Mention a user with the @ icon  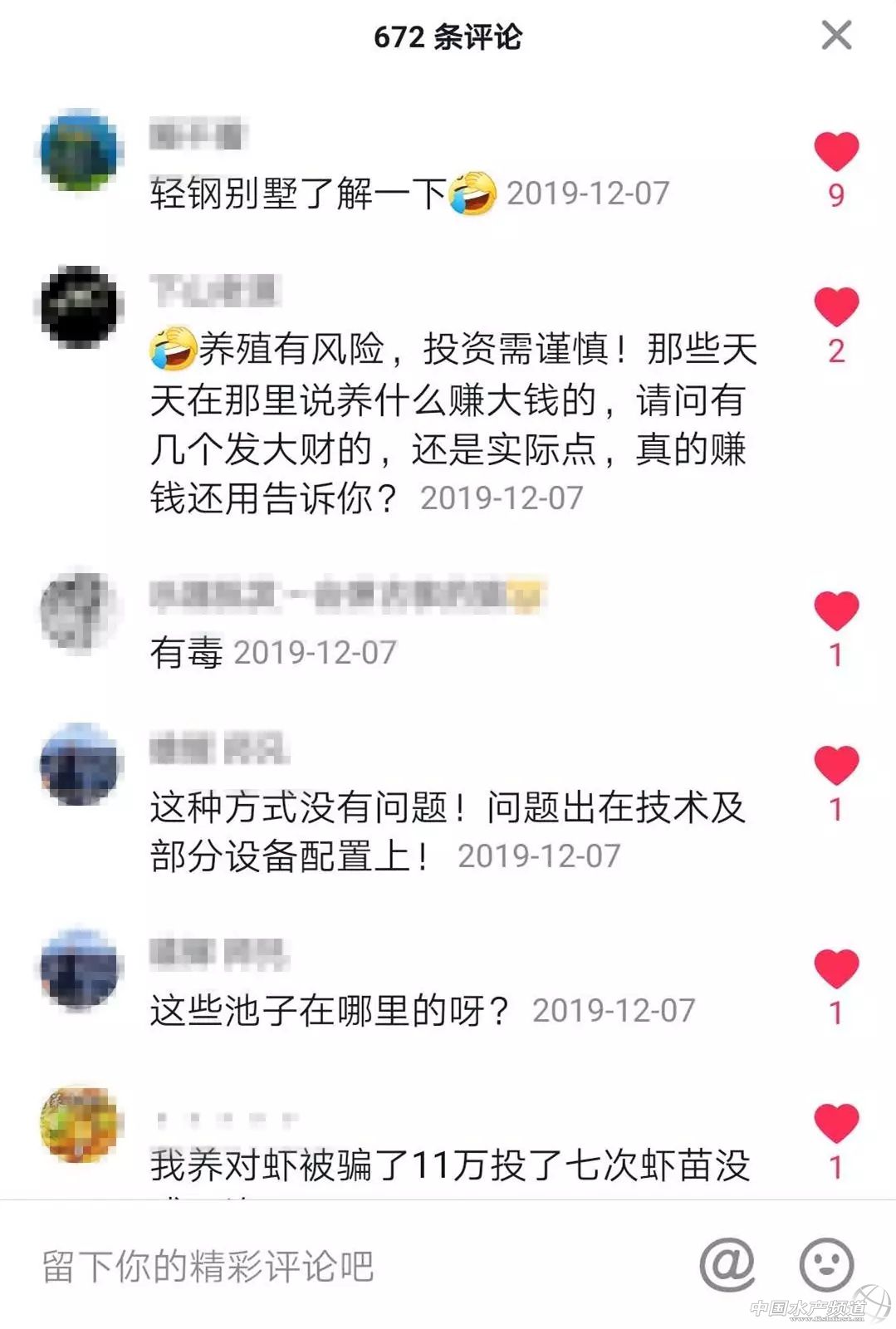[x=727, y=1264]
